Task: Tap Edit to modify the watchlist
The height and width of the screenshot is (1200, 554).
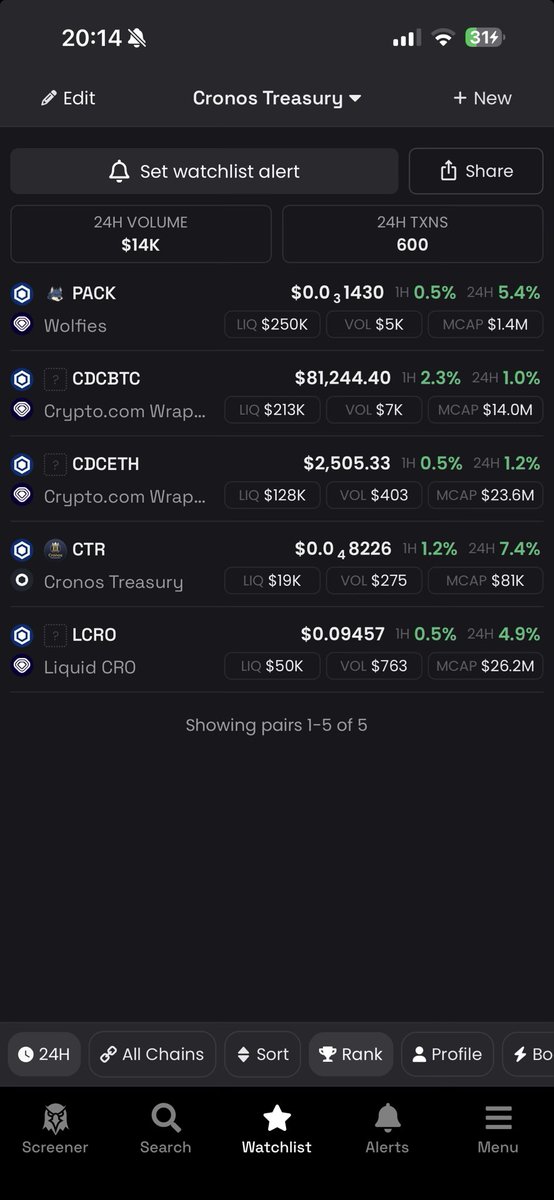Action: point(68,98)
